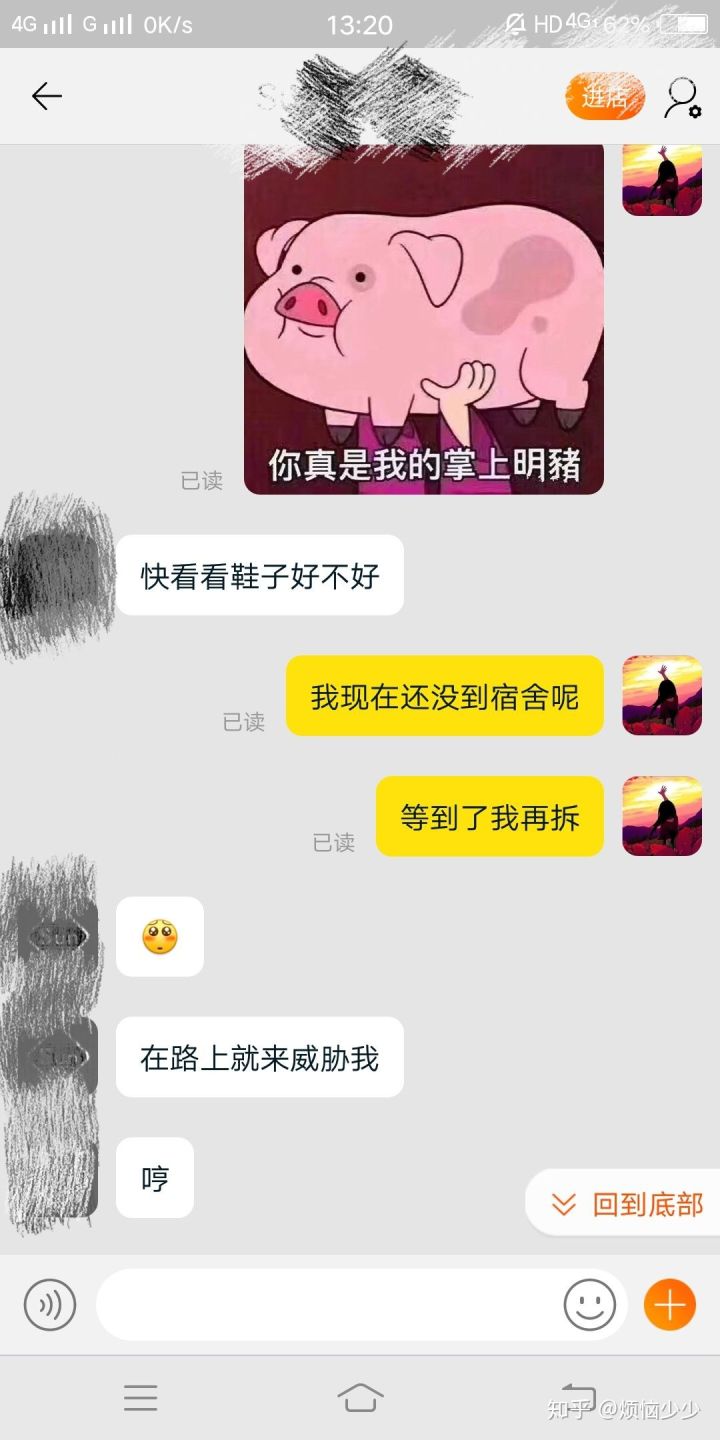This screenshot has width=720, height=1440.
Task: Open the system recent apps menu
Action: [x=141, y=1397]
